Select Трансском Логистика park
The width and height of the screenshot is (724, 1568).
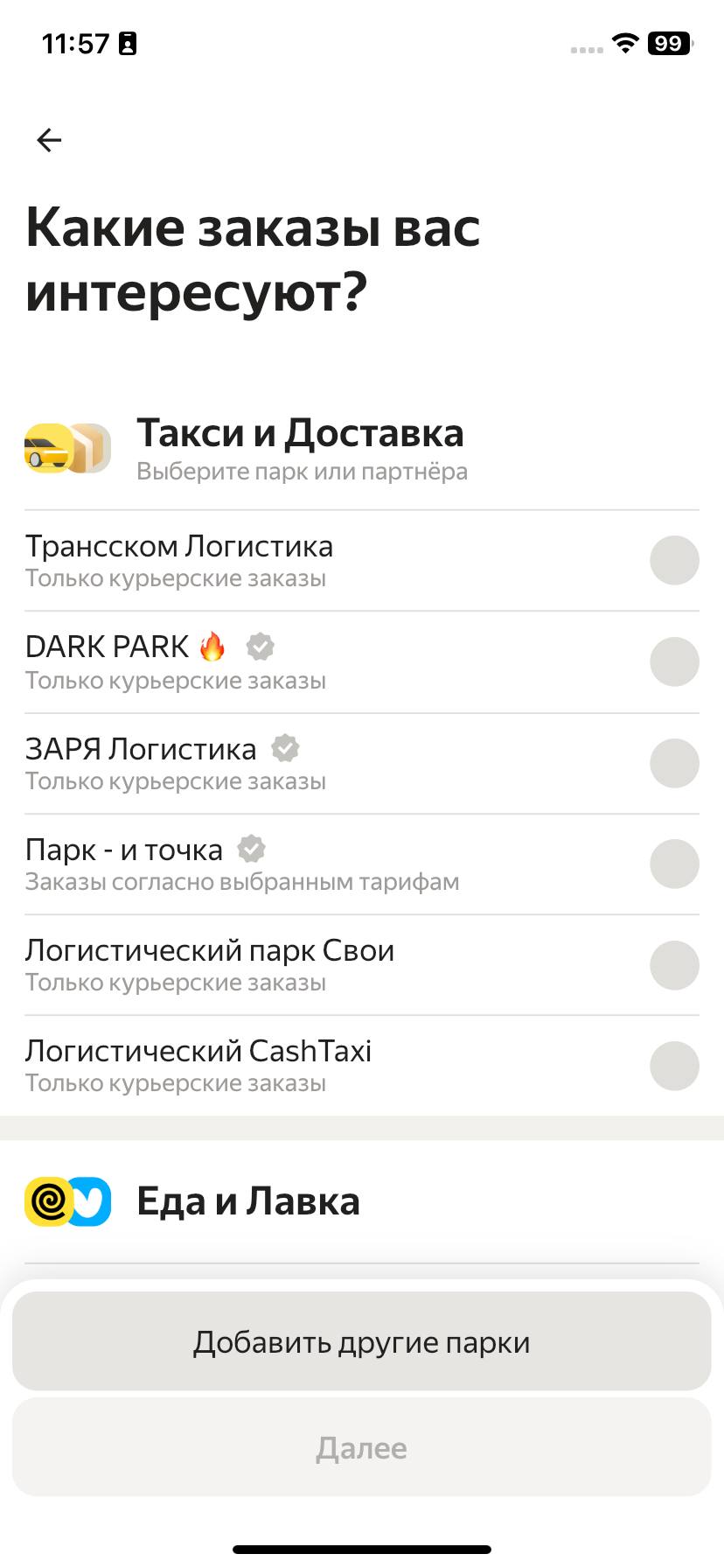coord(674,560)
